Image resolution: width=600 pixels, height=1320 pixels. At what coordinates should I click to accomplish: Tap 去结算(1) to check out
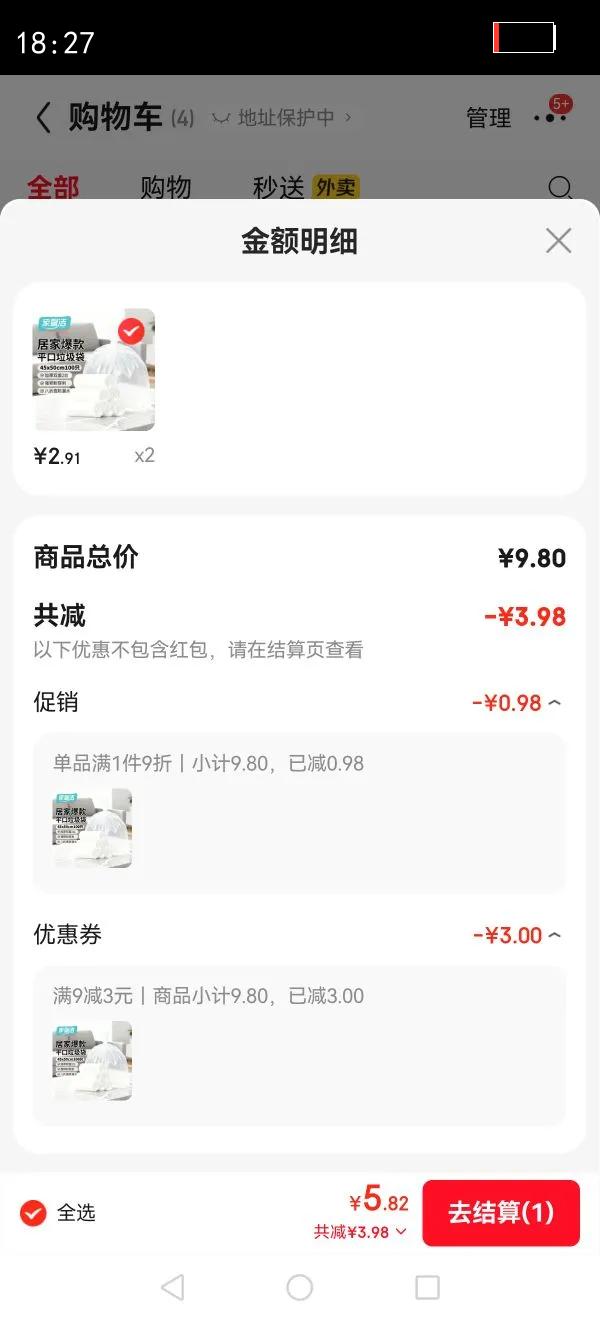coord(500,1212)
